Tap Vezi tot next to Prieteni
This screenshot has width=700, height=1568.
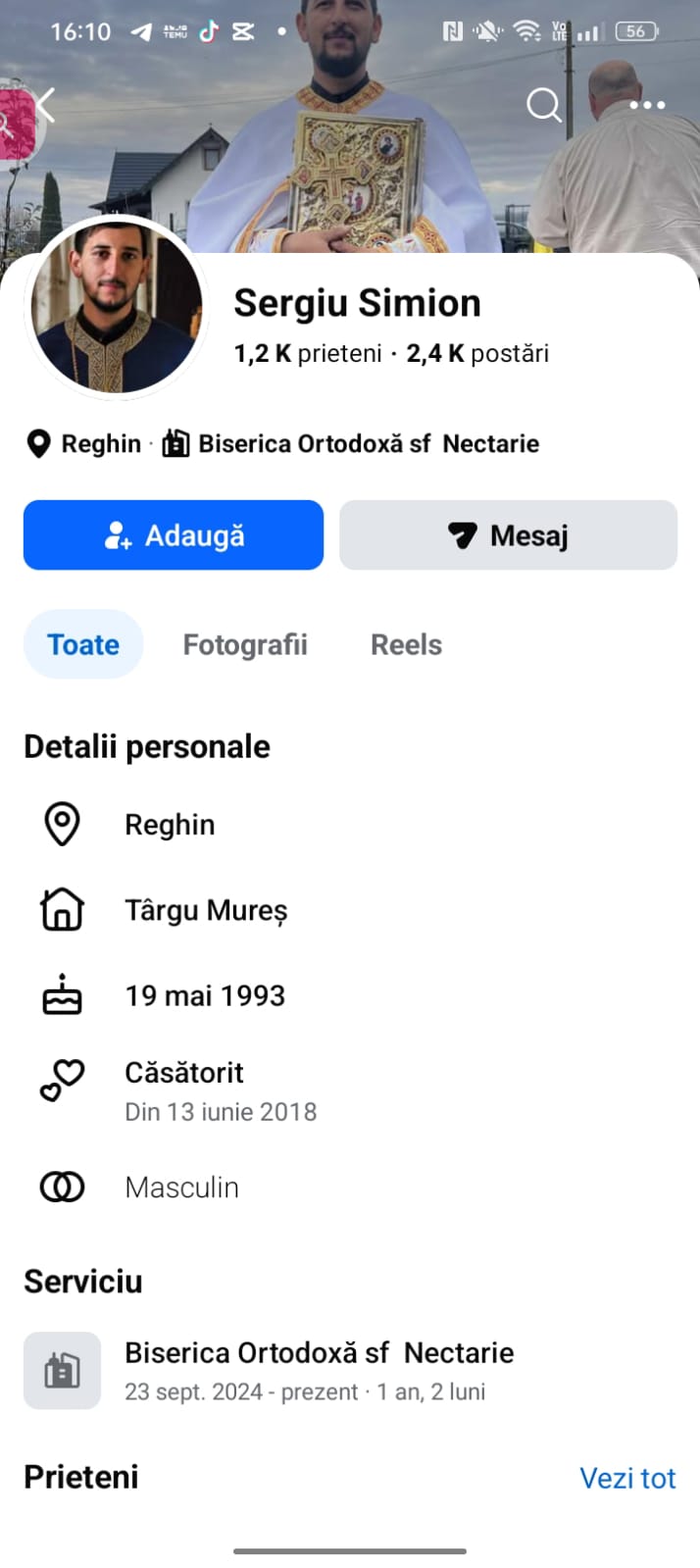click(627, 1478)
